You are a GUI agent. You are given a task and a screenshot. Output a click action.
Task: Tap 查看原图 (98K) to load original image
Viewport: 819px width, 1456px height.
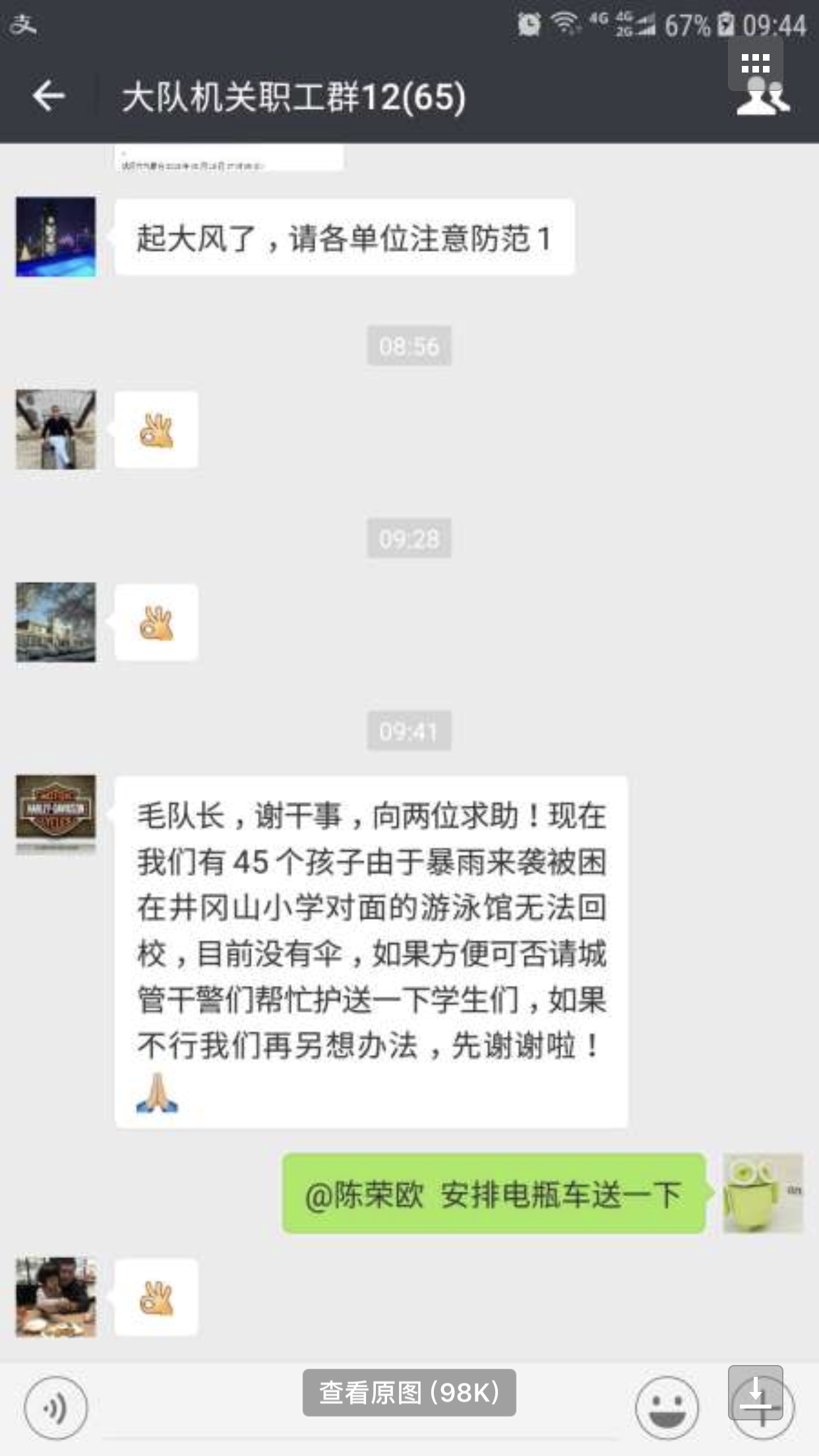click(x=409, y=1392)
